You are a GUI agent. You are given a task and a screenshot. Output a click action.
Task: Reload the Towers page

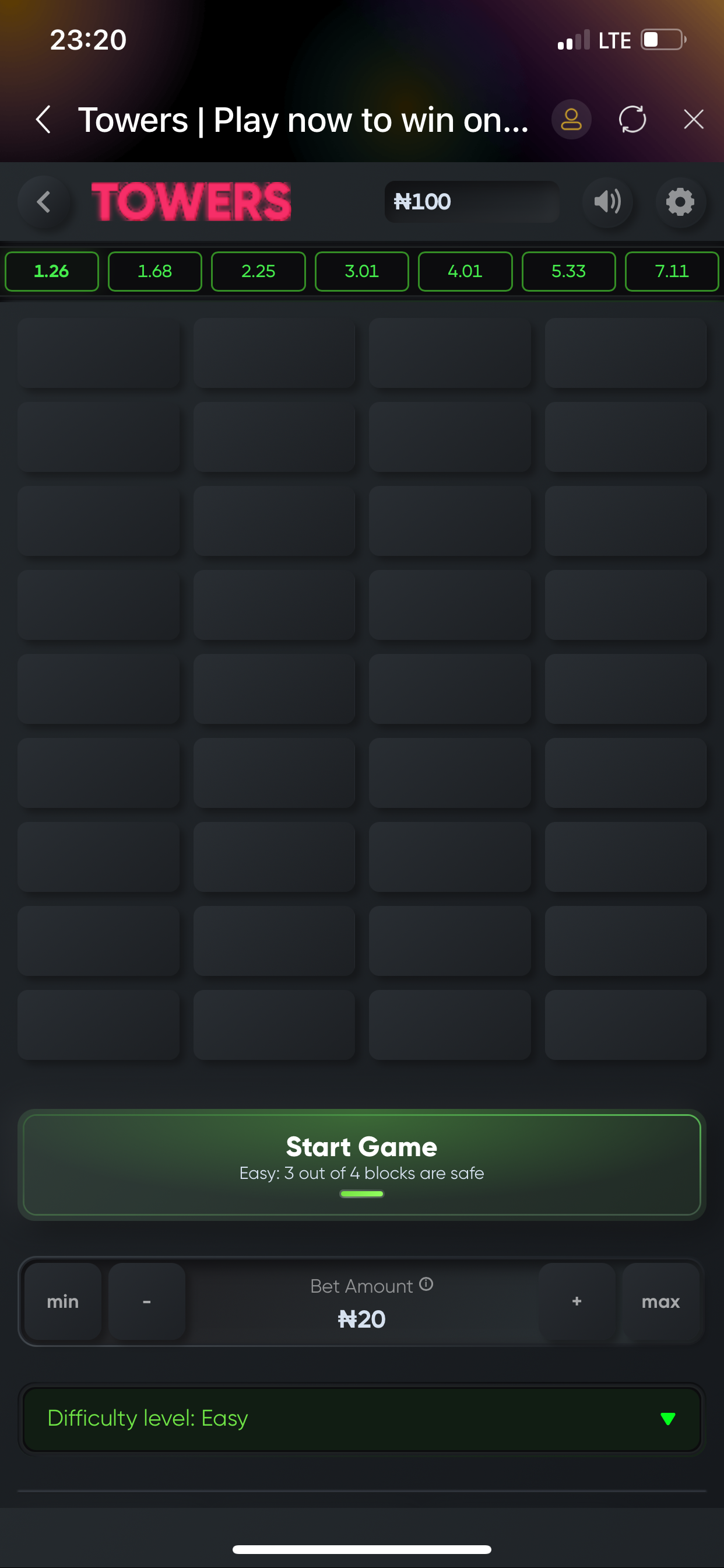point(632,120)
